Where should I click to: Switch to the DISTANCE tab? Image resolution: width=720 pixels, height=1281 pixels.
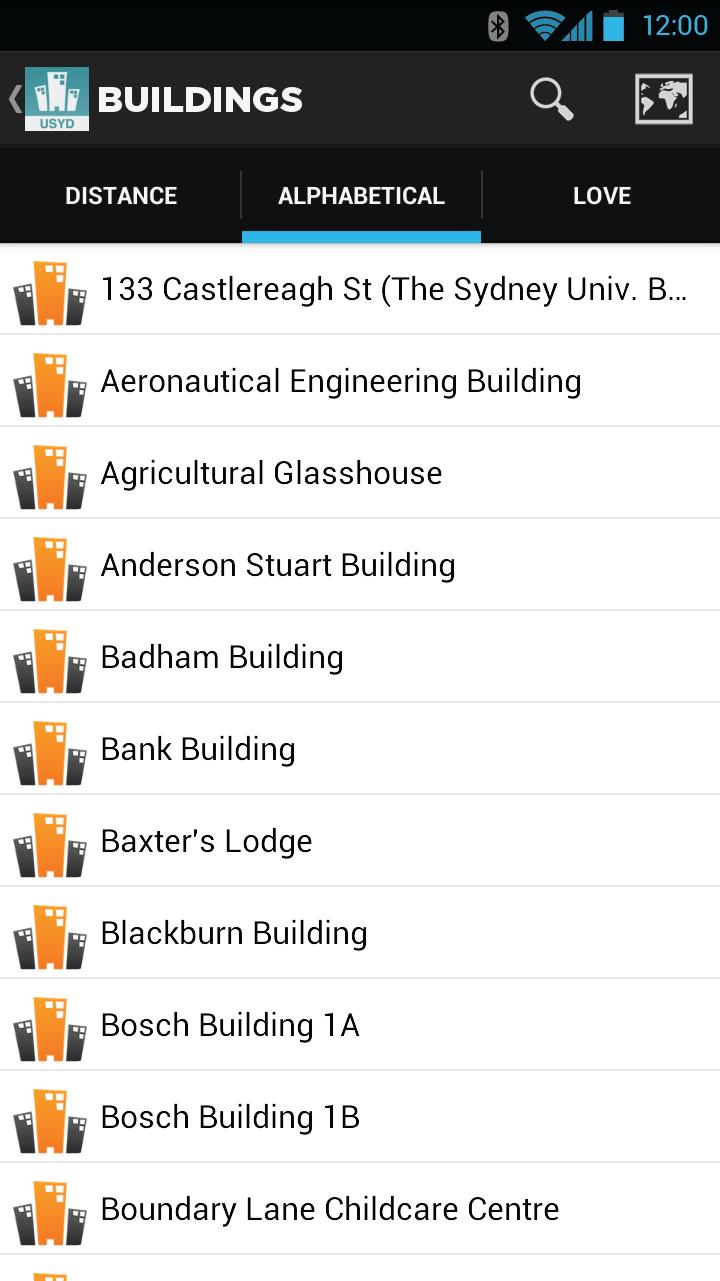[x=120, y=195]
